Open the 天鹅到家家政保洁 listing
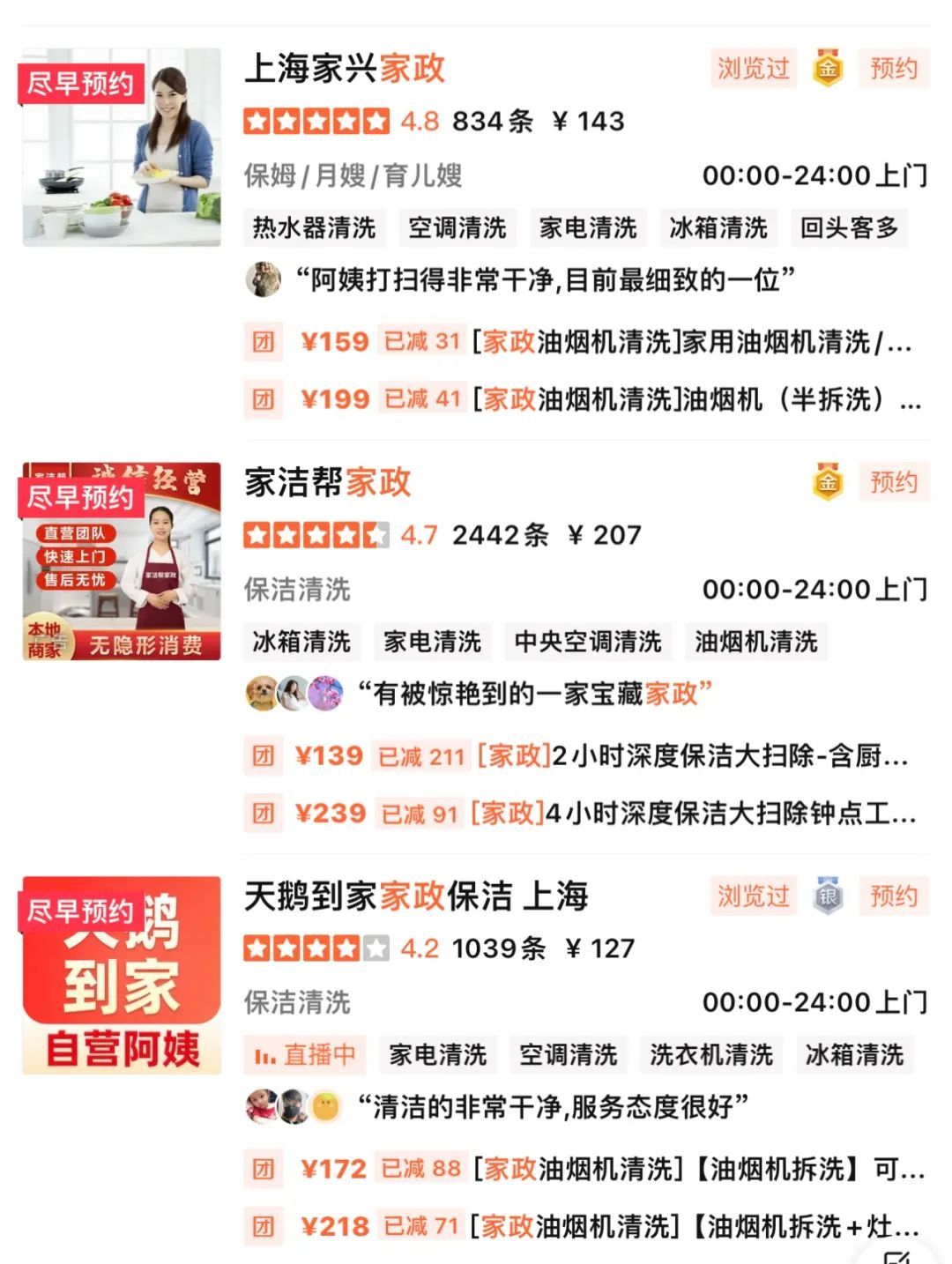This screenshot has height=1264, width=952. click(x=416, y=896)
